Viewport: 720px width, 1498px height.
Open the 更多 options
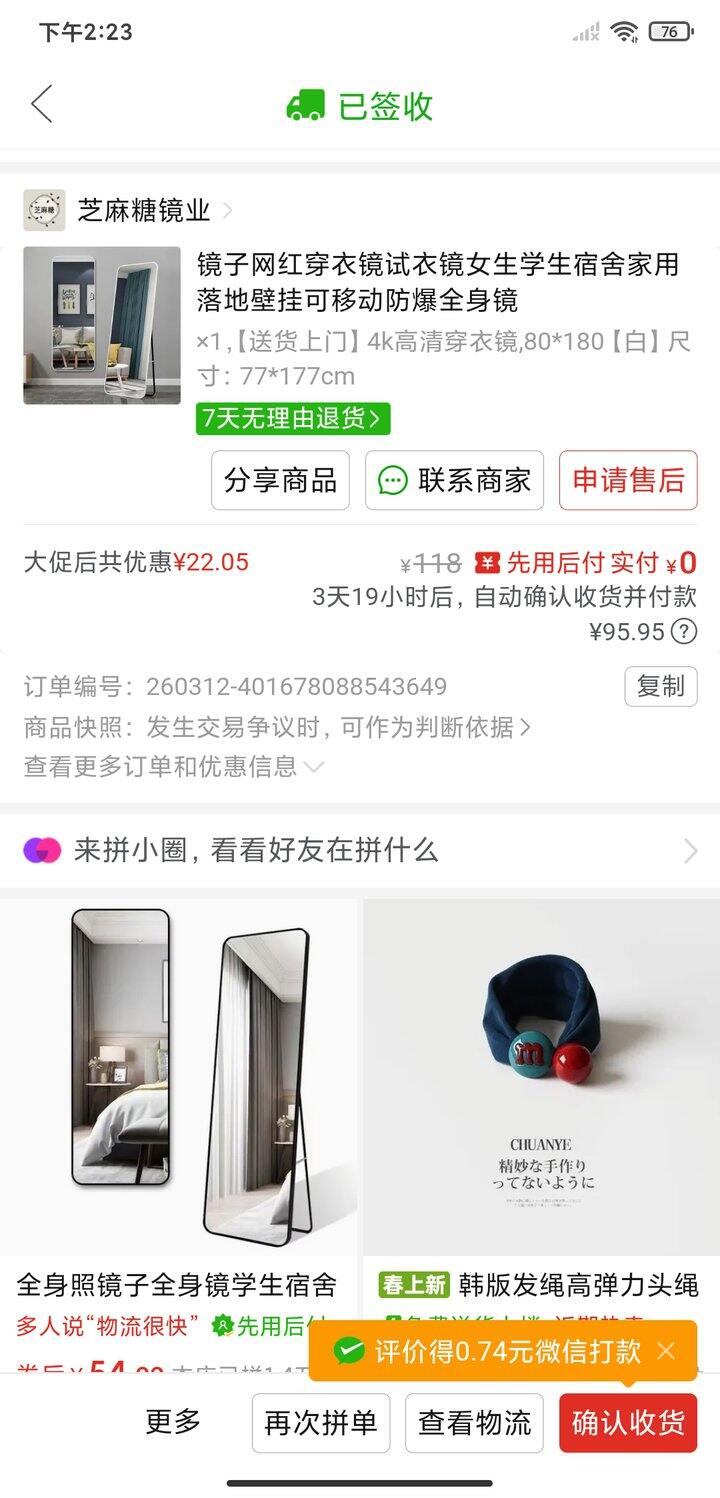click(x=173, y=1422)
